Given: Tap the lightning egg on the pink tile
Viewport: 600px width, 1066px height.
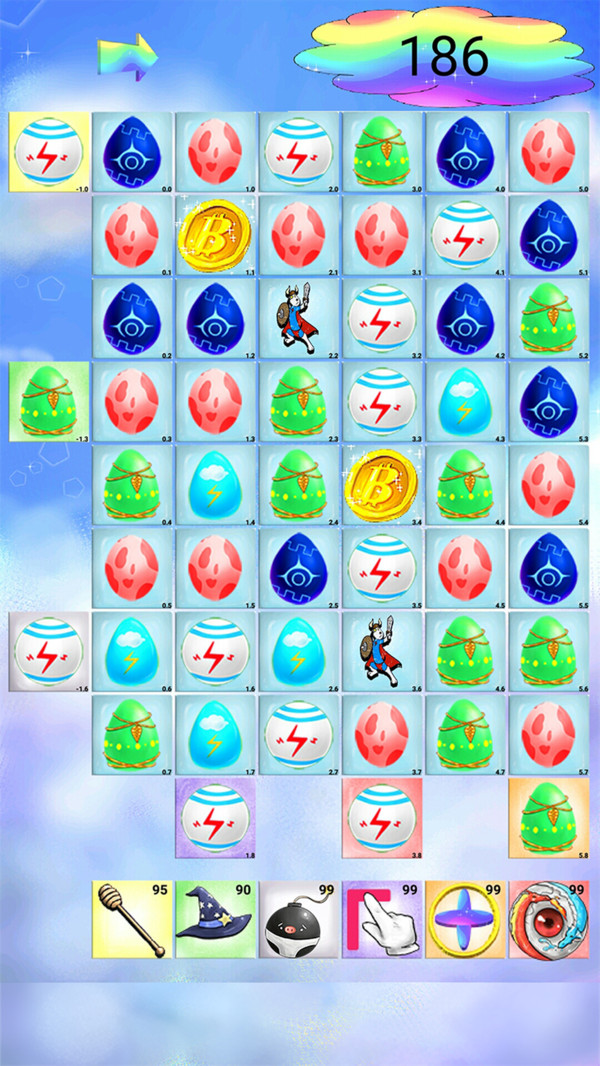Looking at the screenshot, I should pyautogui.click(x=382, y=818).
